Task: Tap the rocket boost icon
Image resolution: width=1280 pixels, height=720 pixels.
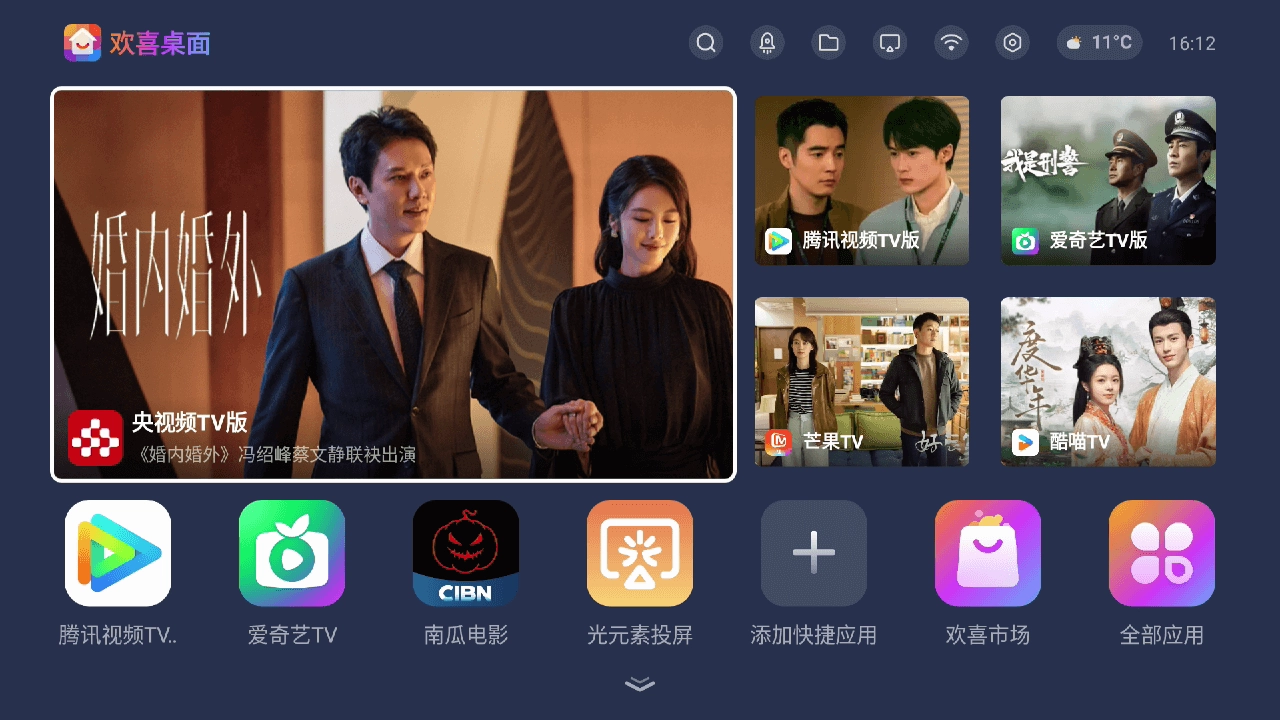Action: click(767, 43)
